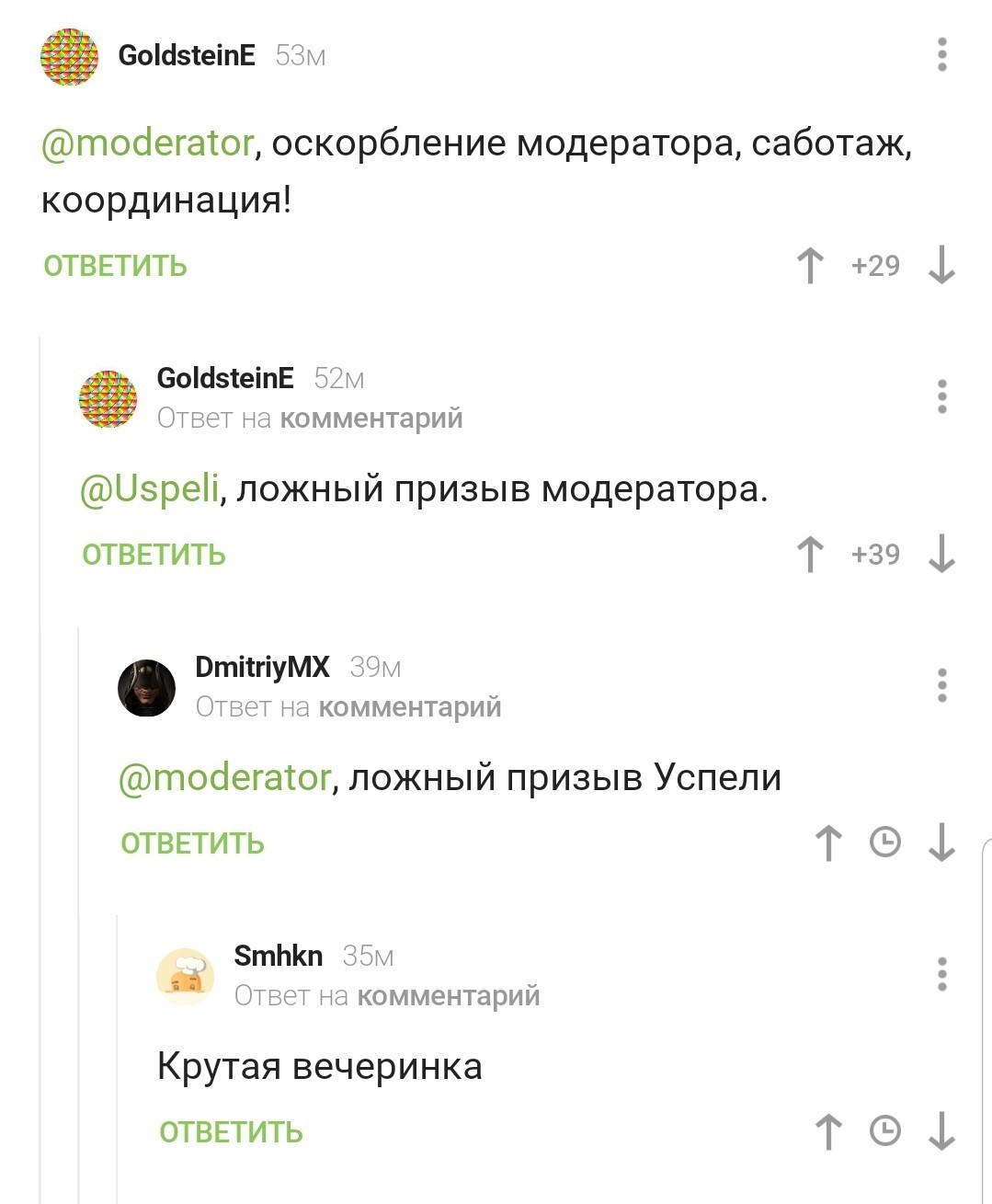Viewport: 992px width, 1204px height.
Task: Reply to DmitriyMX's comment
Action: click(x=192, y=843)
